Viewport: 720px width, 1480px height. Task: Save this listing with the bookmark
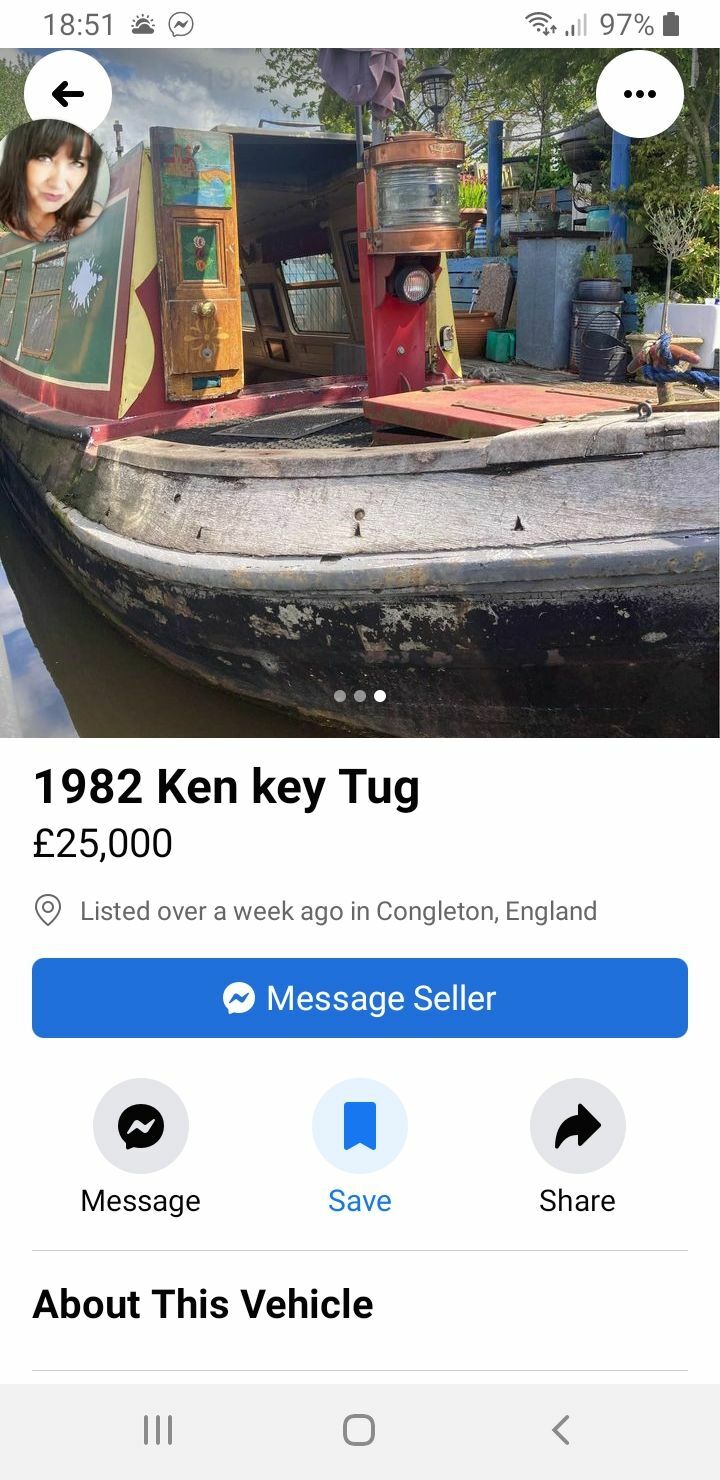[x=360, y=1126]
